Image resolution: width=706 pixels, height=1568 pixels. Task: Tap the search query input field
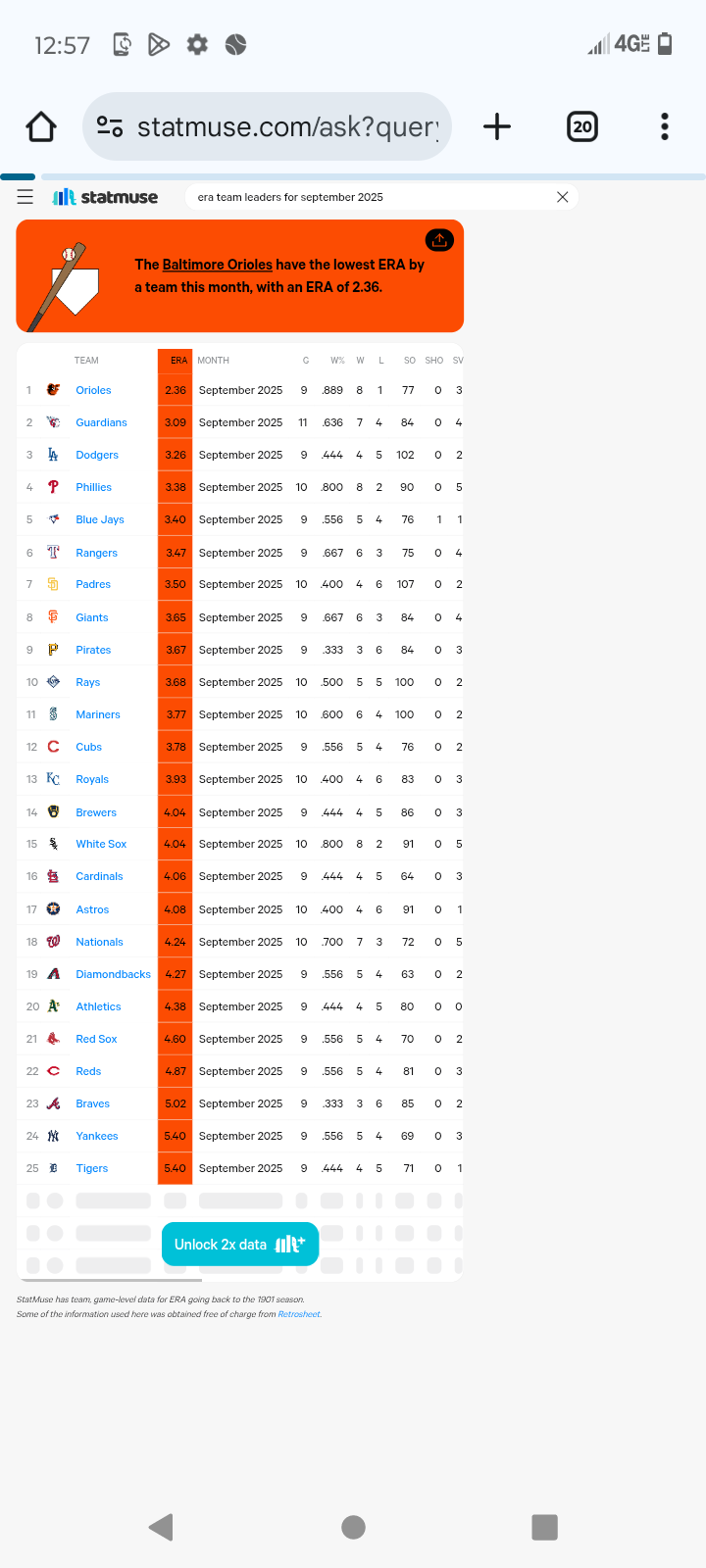[x=343, y=196]
